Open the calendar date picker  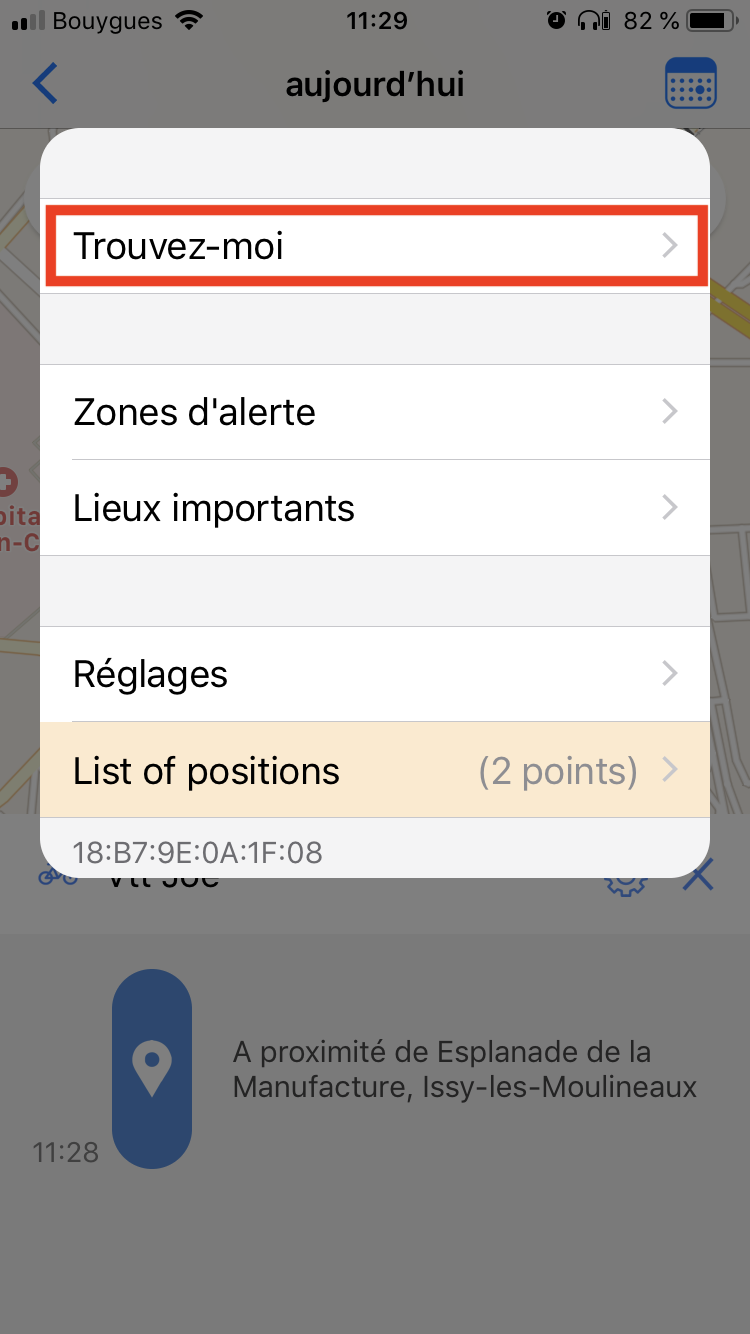(691, 84)
